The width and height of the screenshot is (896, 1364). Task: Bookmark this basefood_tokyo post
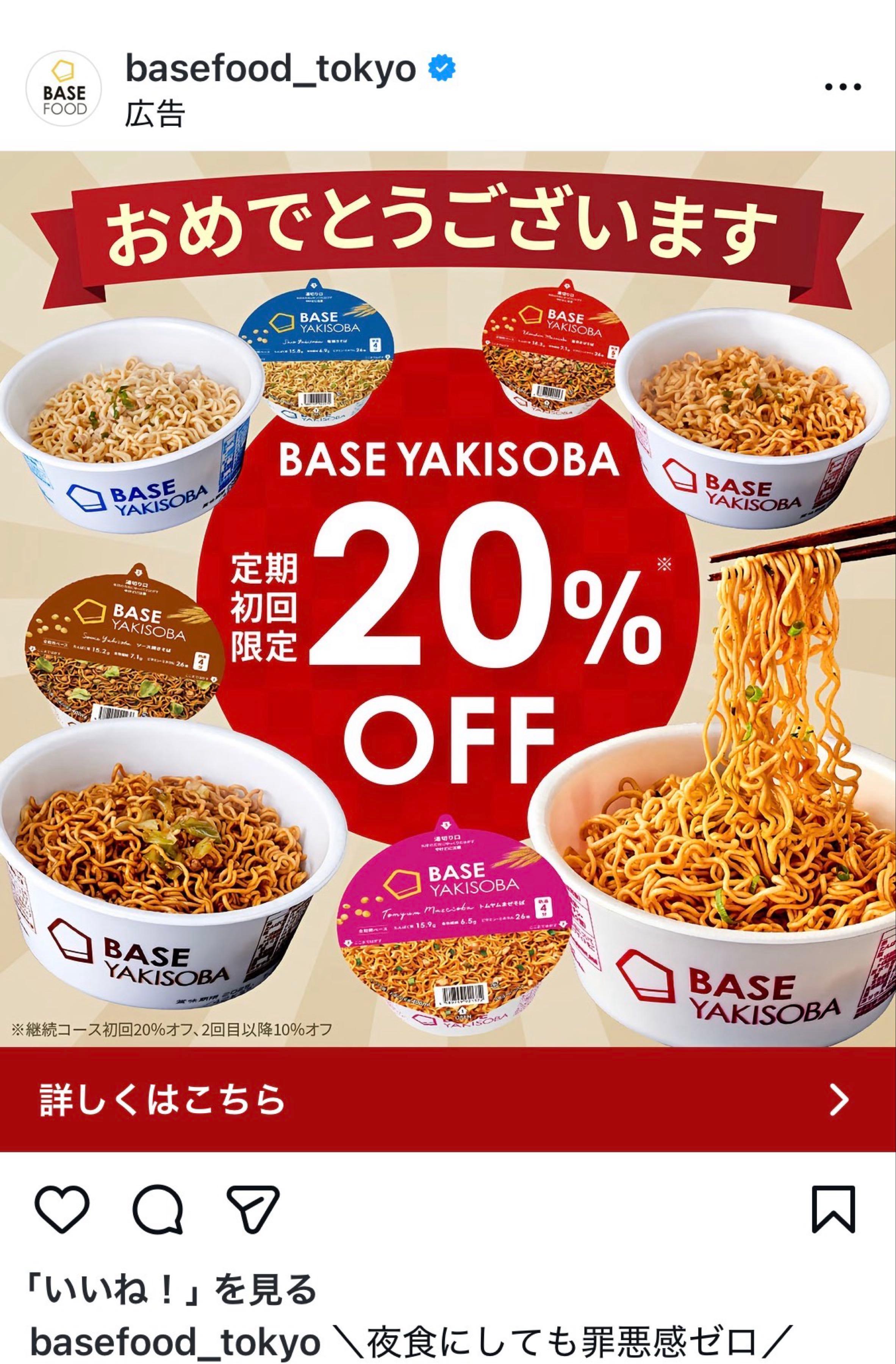[x=833, y=1209]
